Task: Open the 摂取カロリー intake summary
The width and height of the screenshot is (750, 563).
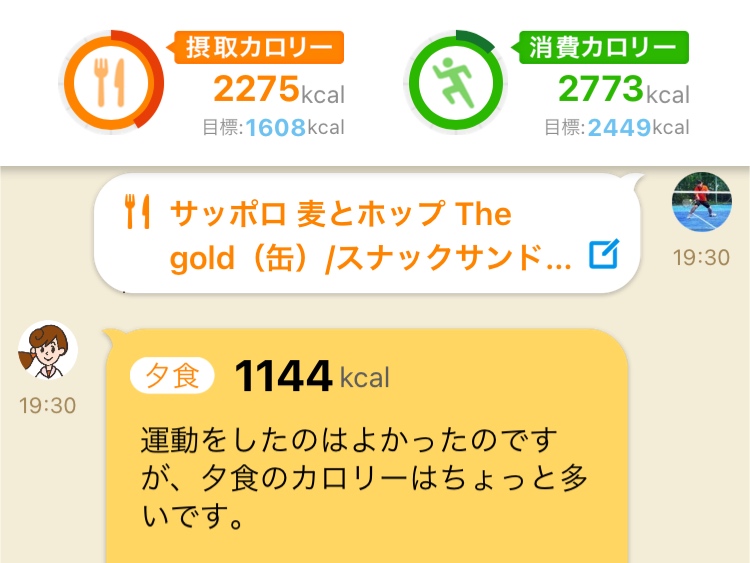Action: 204,83
